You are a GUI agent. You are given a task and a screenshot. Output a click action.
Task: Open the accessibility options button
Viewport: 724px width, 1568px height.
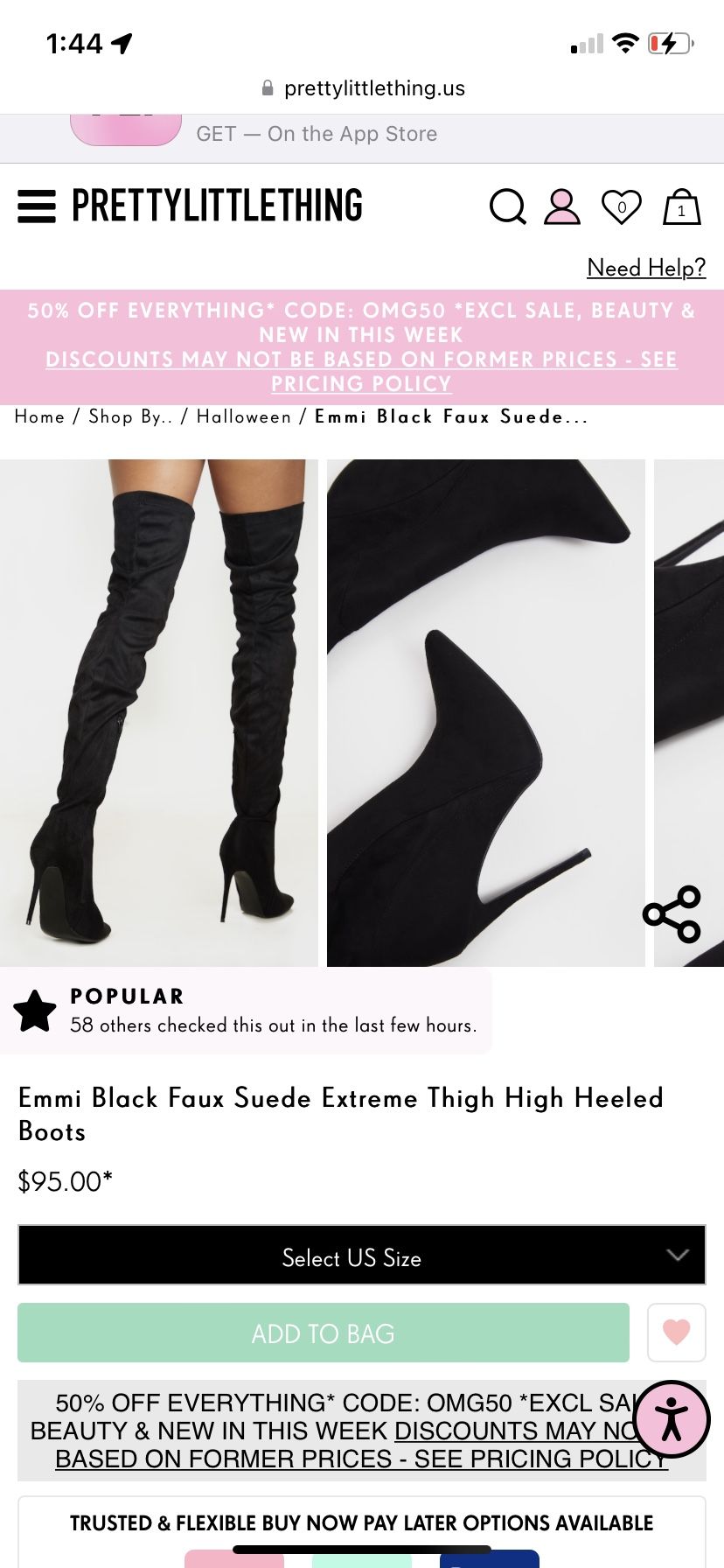coord(672,1418)
